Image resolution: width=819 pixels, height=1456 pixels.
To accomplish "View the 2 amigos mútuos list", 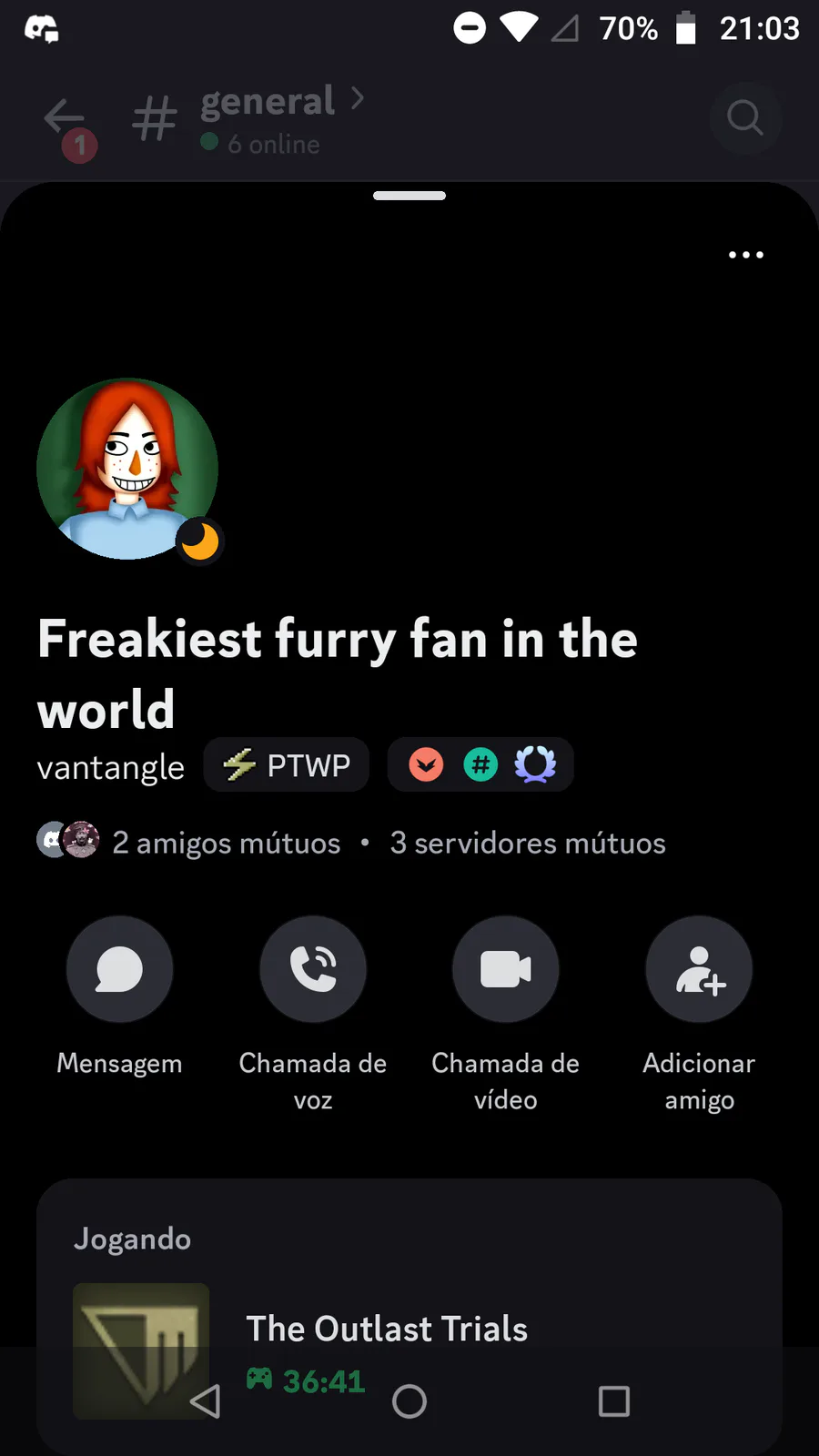I will click(x=189, y=842).
